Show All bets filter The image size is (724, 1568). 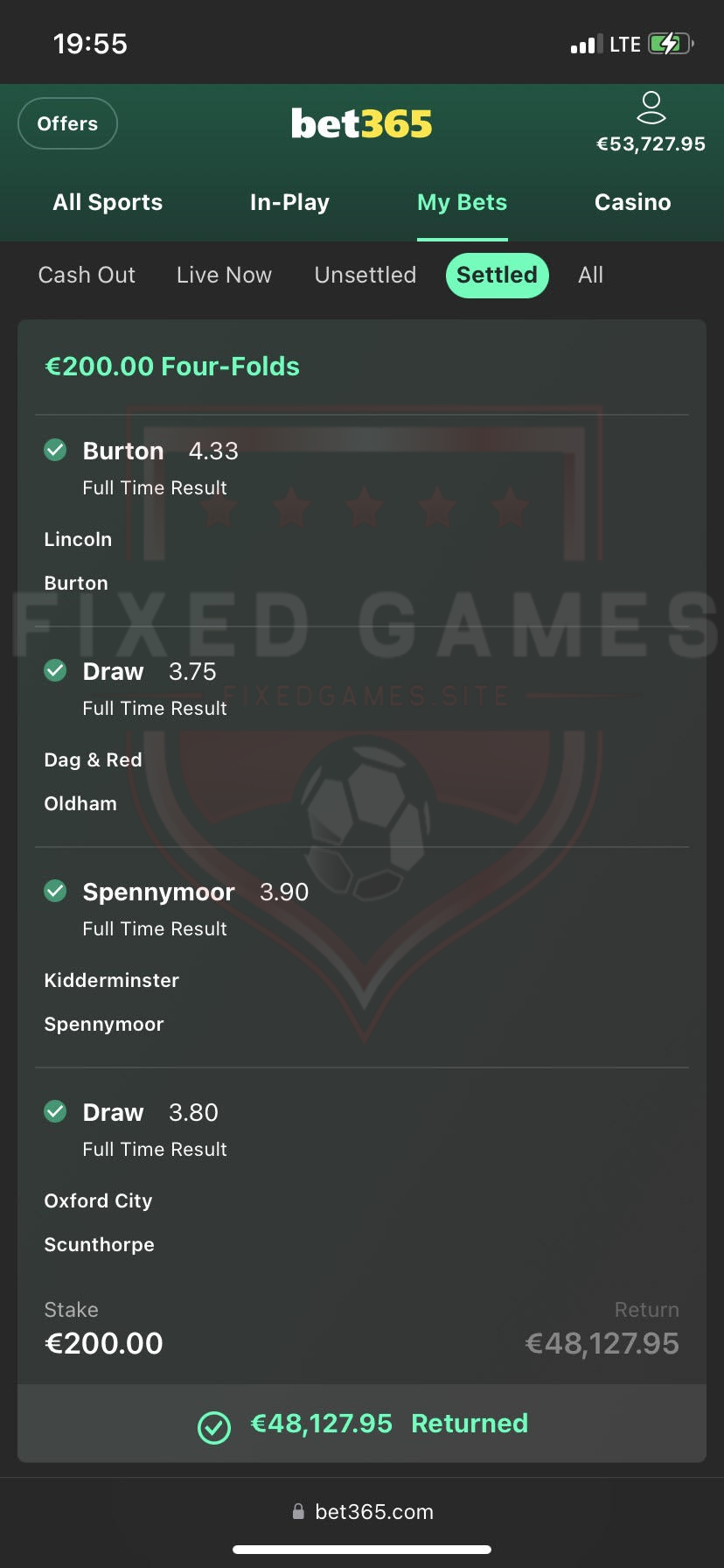590,275
